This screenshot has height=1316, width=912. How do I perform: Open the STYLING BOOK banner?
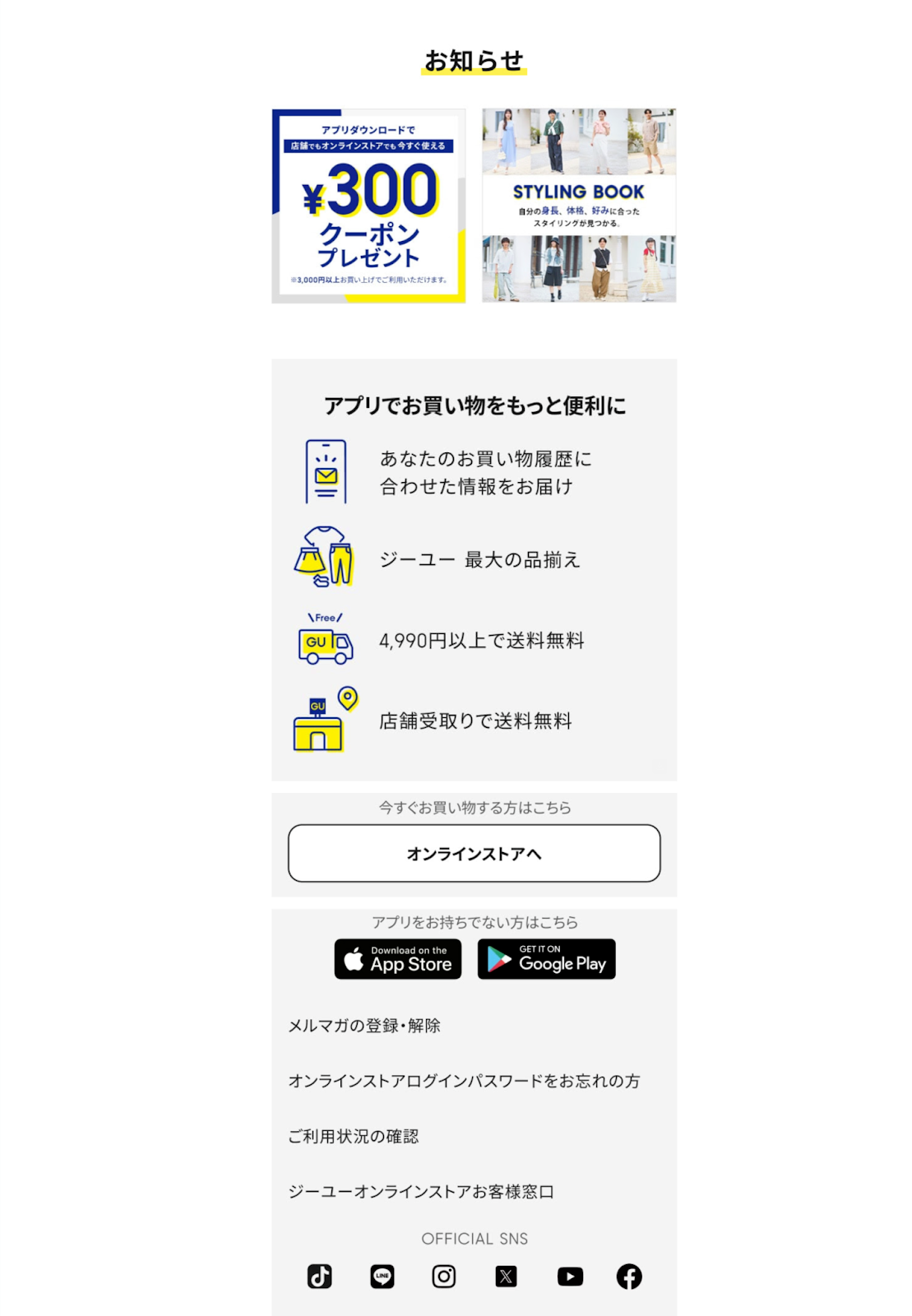579,206
